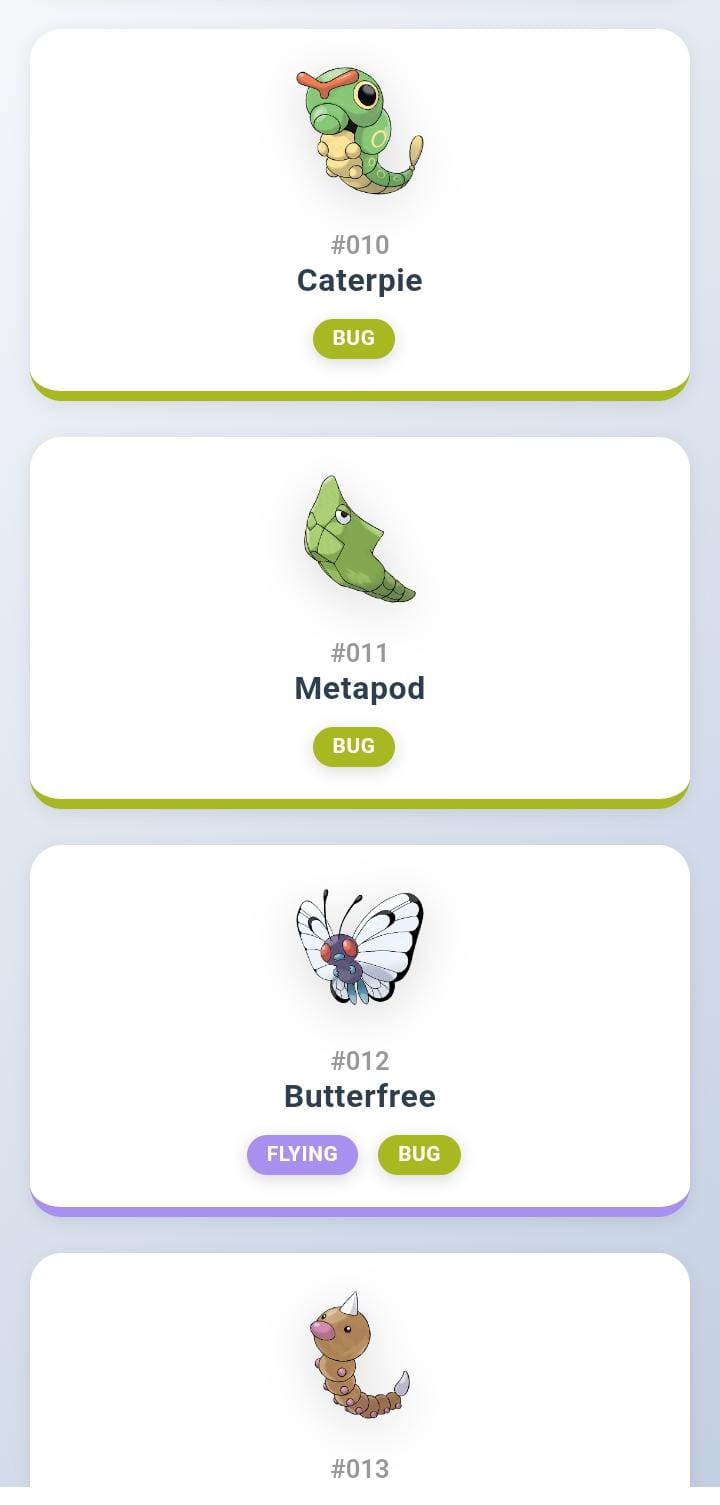Click the Weedle sprite image
This screenshot has height=1505, width=720.
pos(360,1356)
